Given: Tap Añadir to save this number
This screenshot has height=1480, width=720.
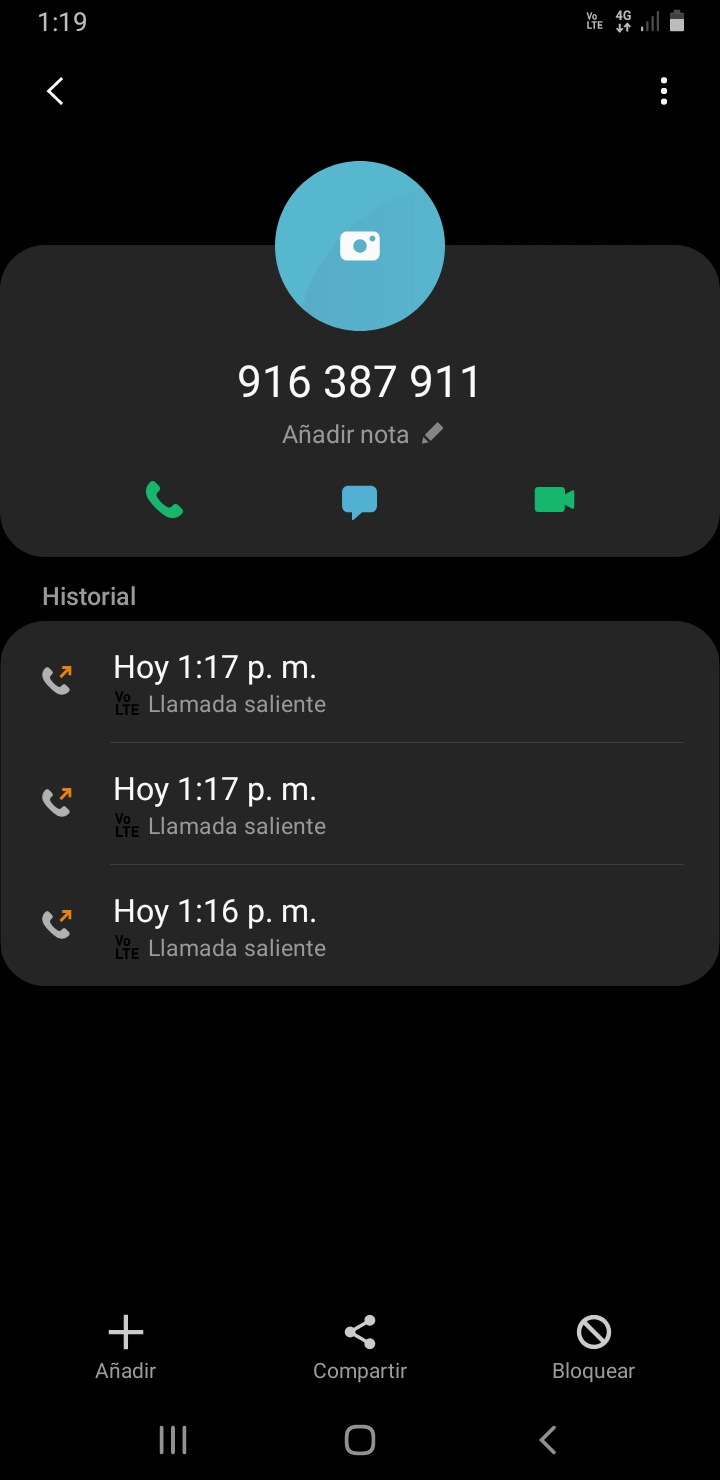Looking at the screenshot, I should click(126, 1347).
